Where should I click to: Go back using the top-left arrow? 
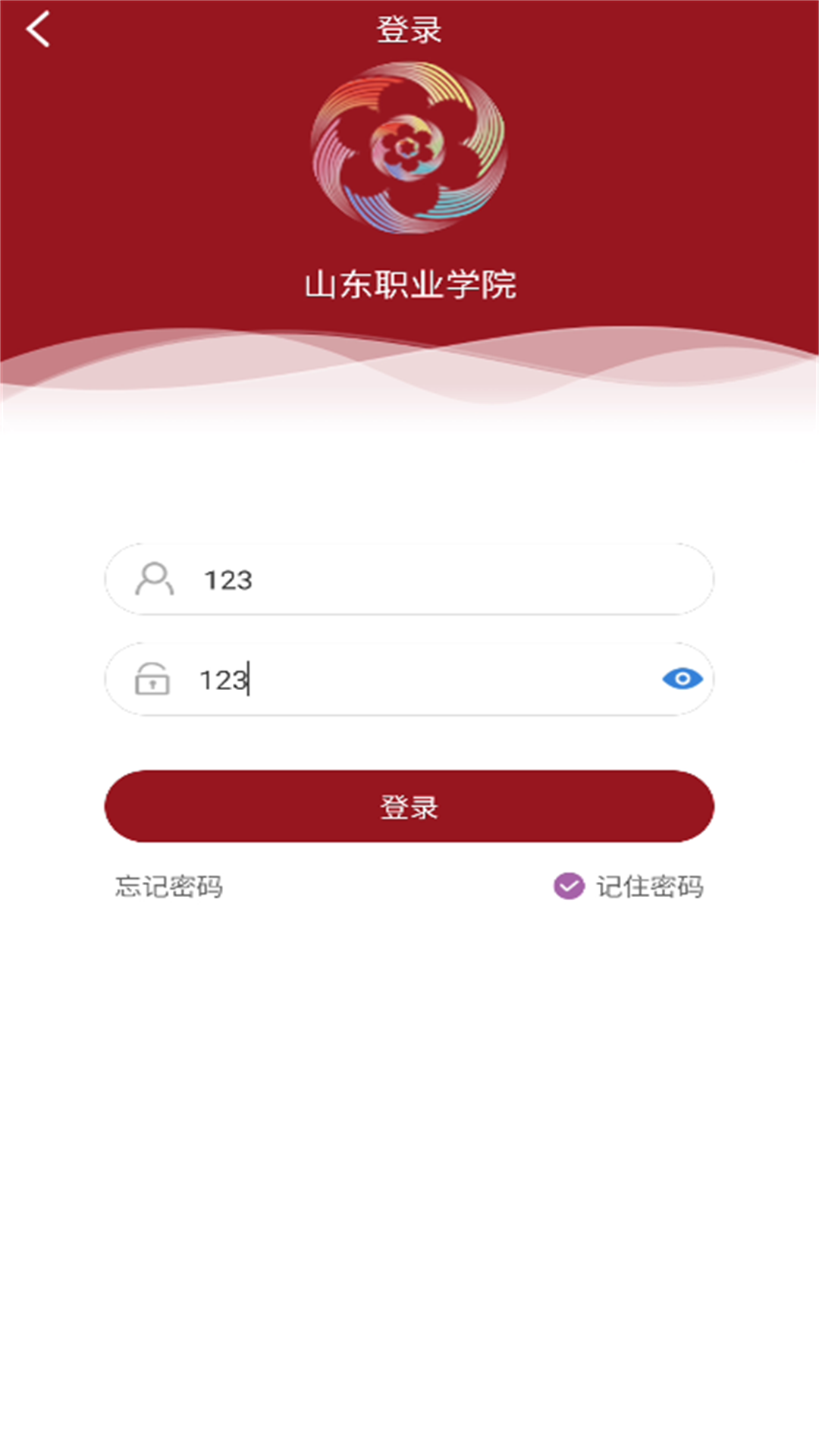coord(38,30)
